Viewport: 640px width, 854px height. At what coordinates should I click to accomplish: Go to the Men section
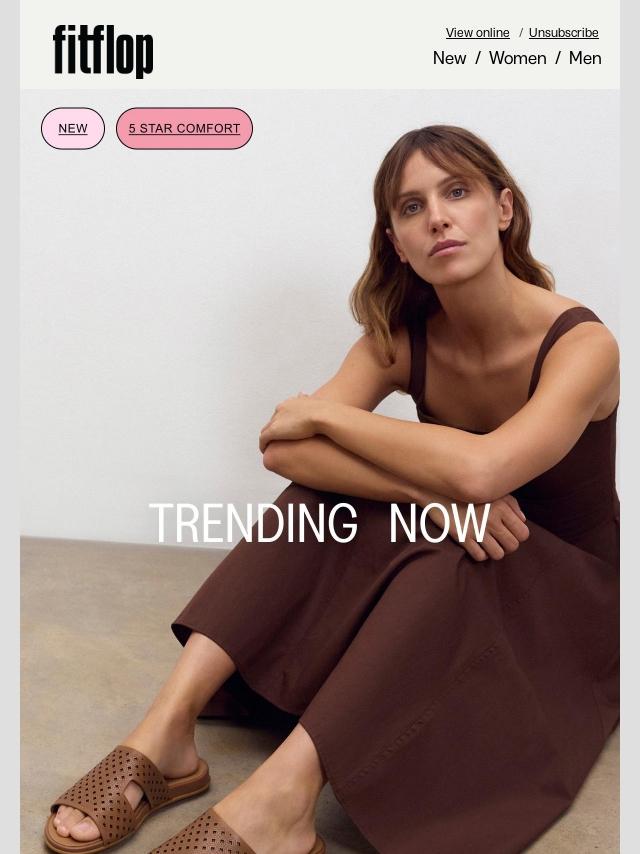coord(585,58)
